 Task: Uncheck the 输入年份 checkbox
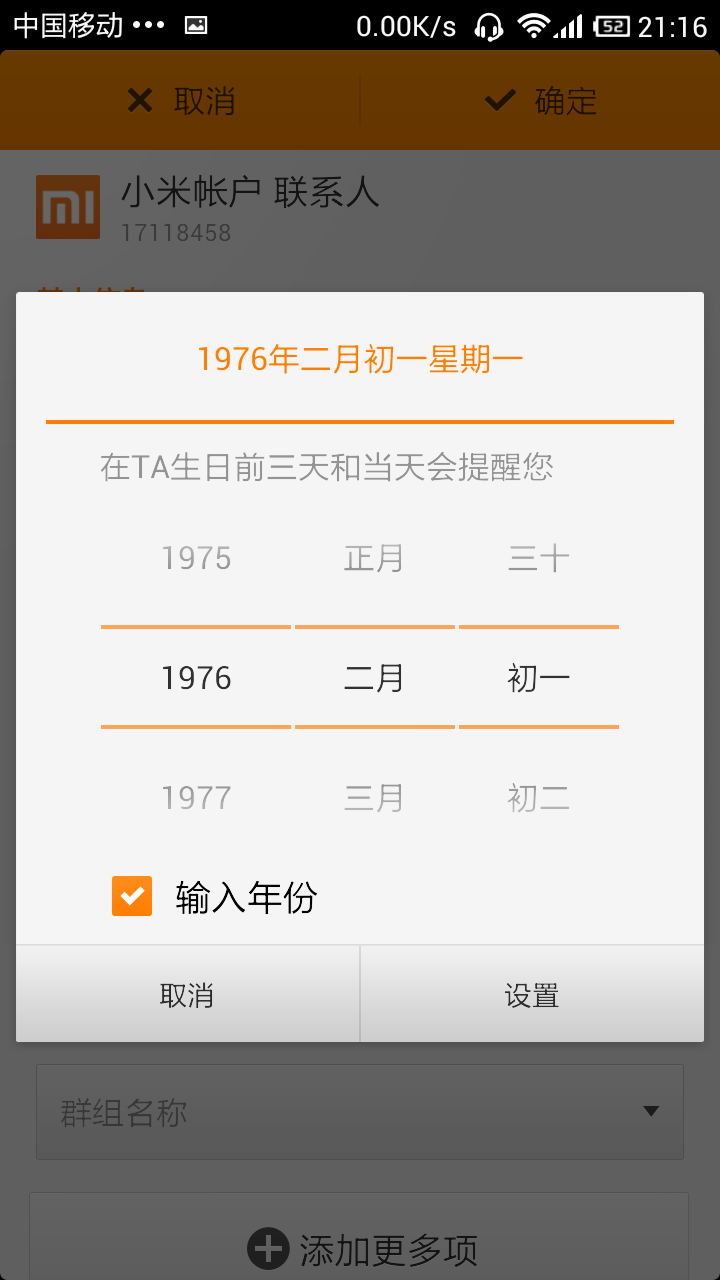(132, 896)
